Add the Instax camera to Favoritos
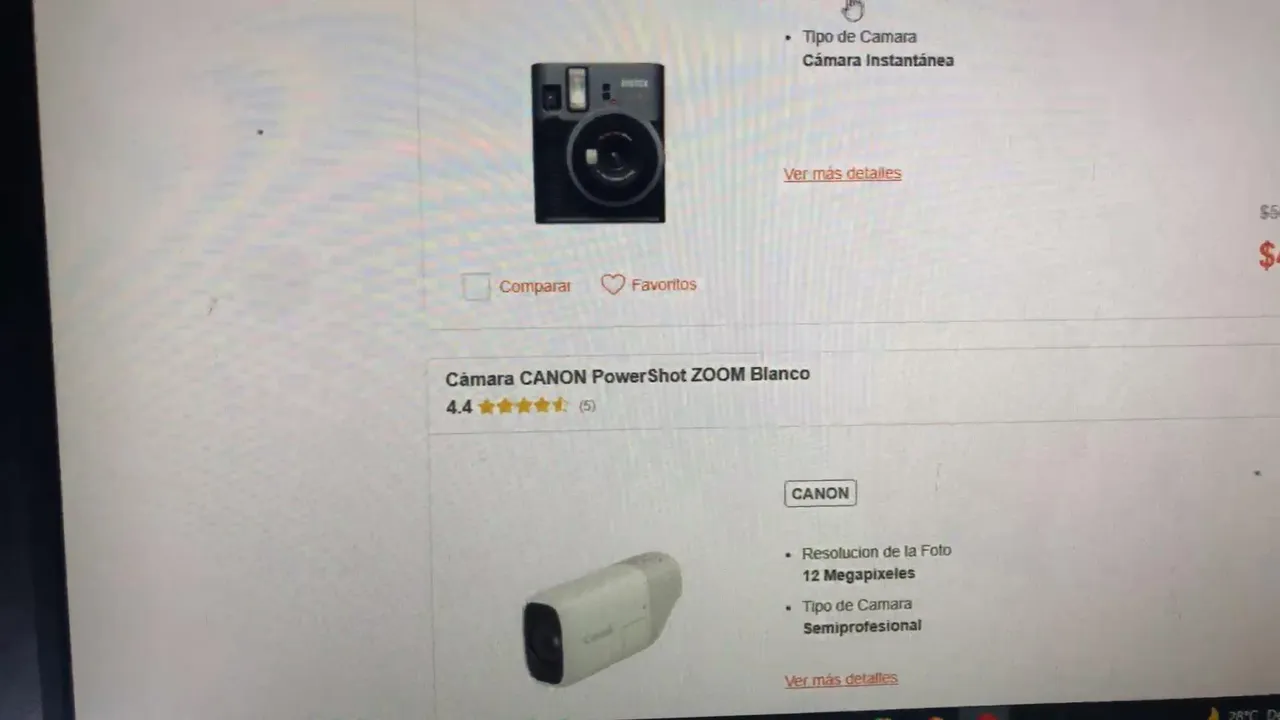Screen dimensions: 1280x720 pos(648,285)
